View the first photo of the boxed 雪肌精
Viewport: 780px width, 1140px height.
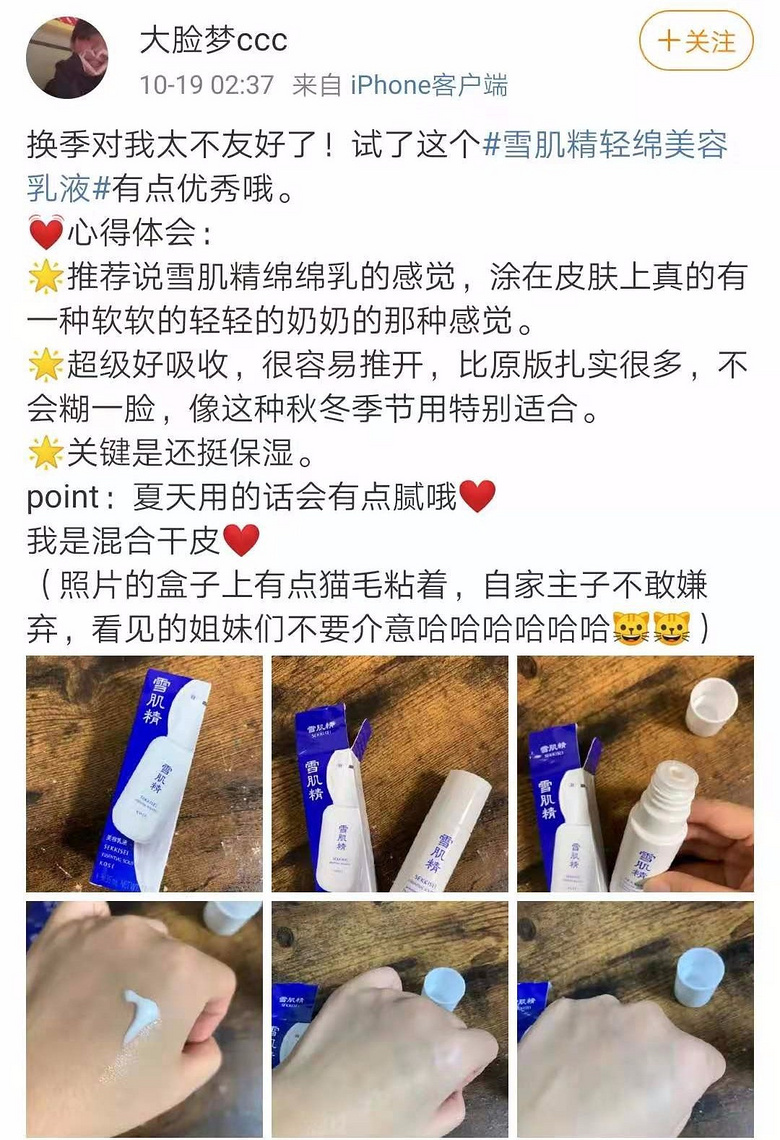click(x=144, y=773)
